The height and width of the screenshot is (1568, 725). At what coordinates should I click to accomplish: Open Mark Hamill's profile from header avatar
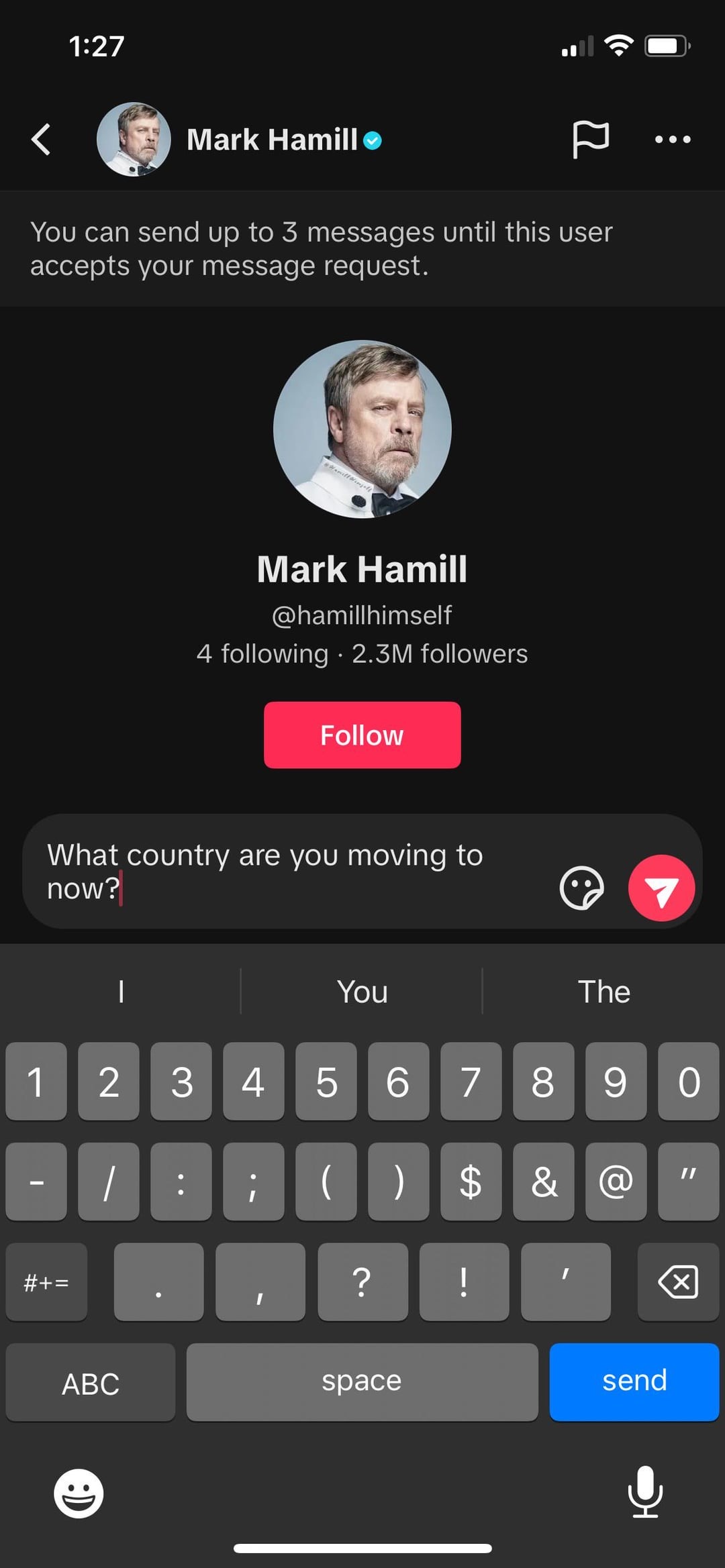click(x=134, y=140)
